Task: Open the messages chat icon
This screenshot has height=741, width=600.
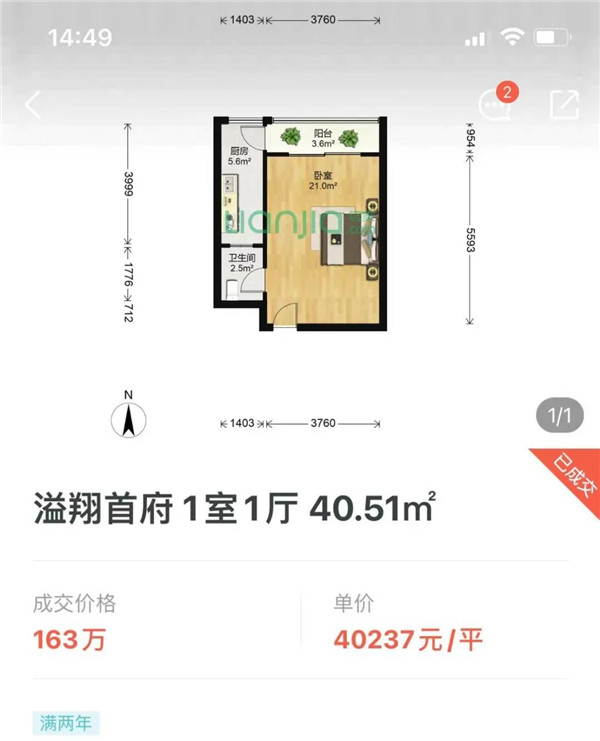Action: coord(494,104)
